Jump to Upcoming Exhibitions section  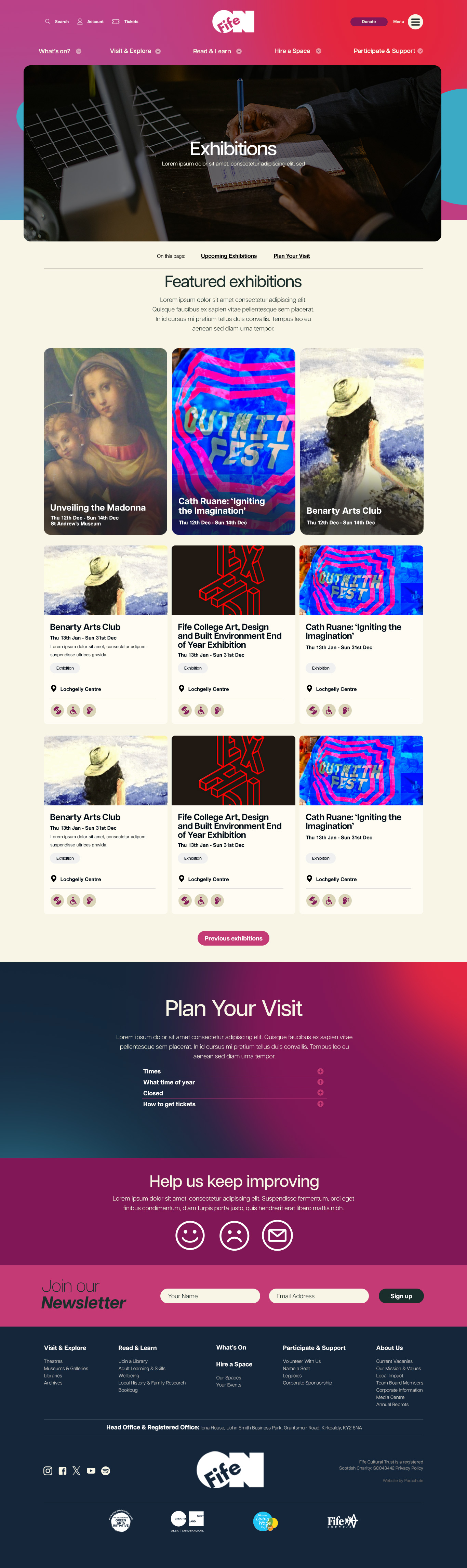[228, 256]
